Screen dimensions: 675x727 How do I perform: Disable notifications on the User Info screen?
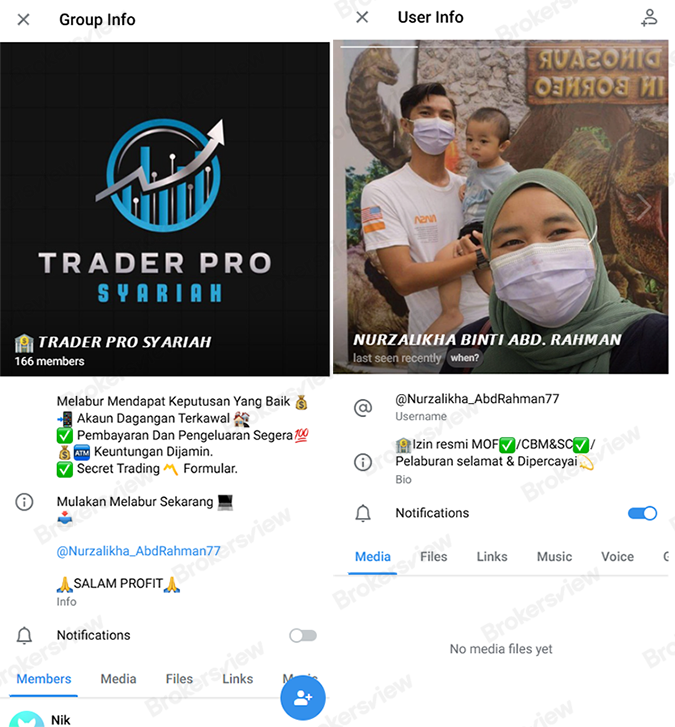pyautogui.click(x=642, y=513)
